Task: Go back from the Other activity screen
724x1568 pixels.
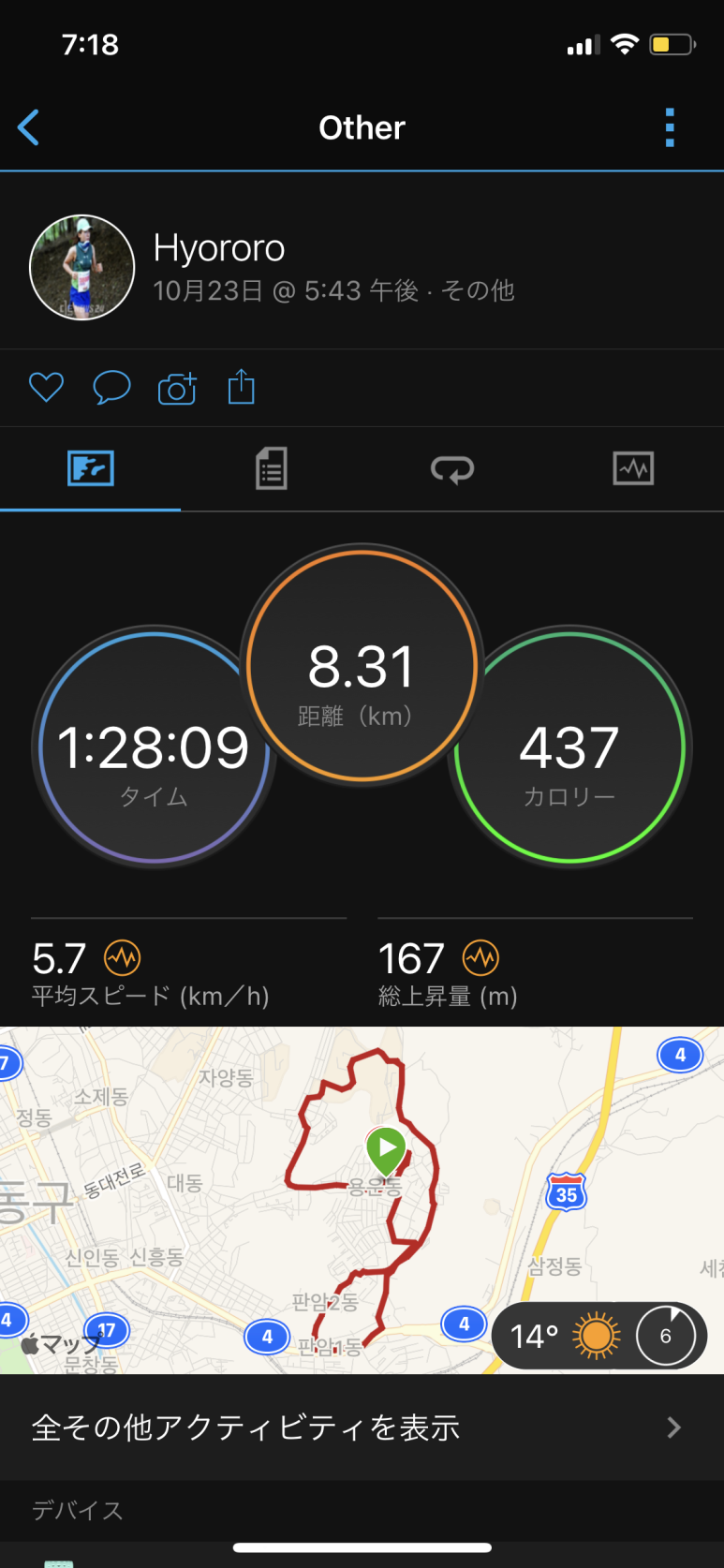Action: pos(29,127)
